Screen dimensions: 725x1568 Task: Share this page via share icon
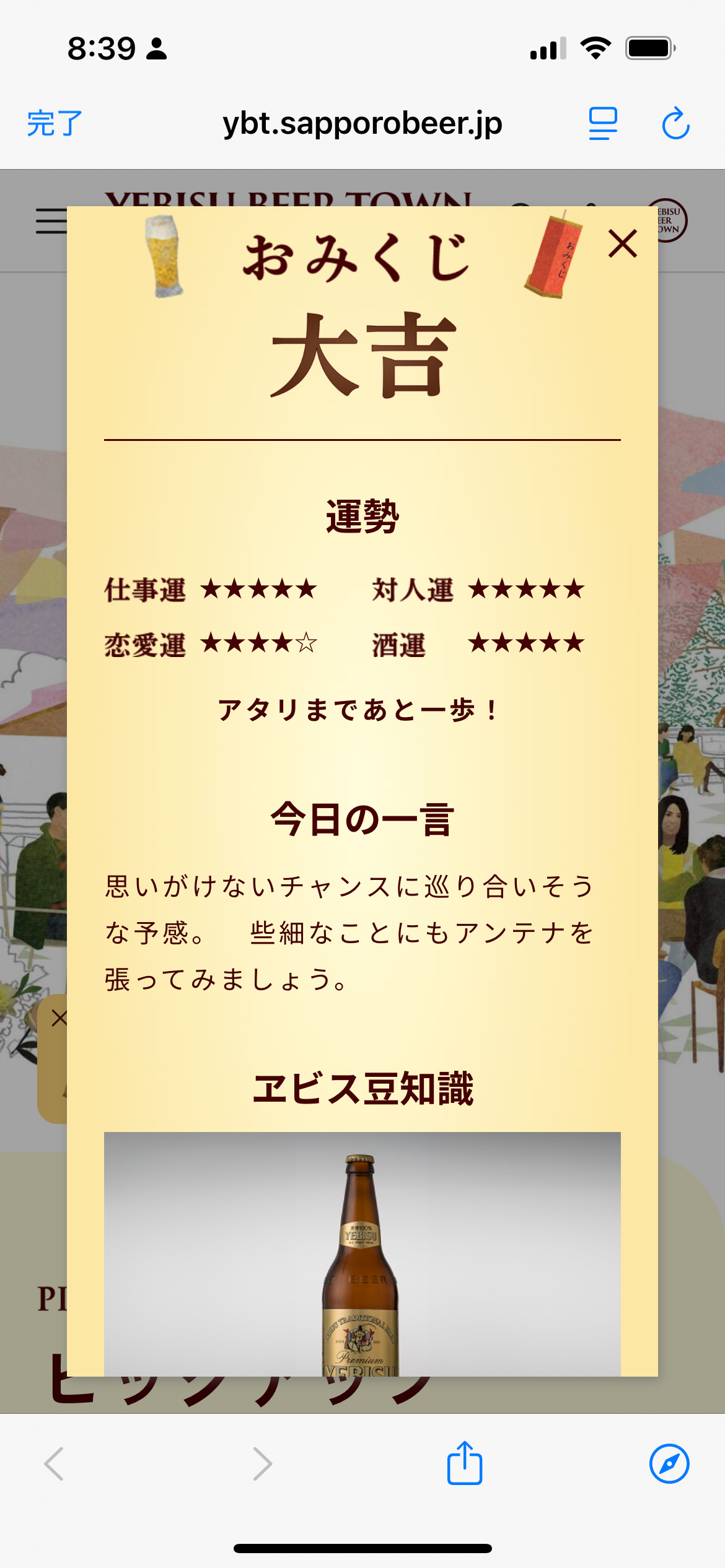click(465, 1463)
